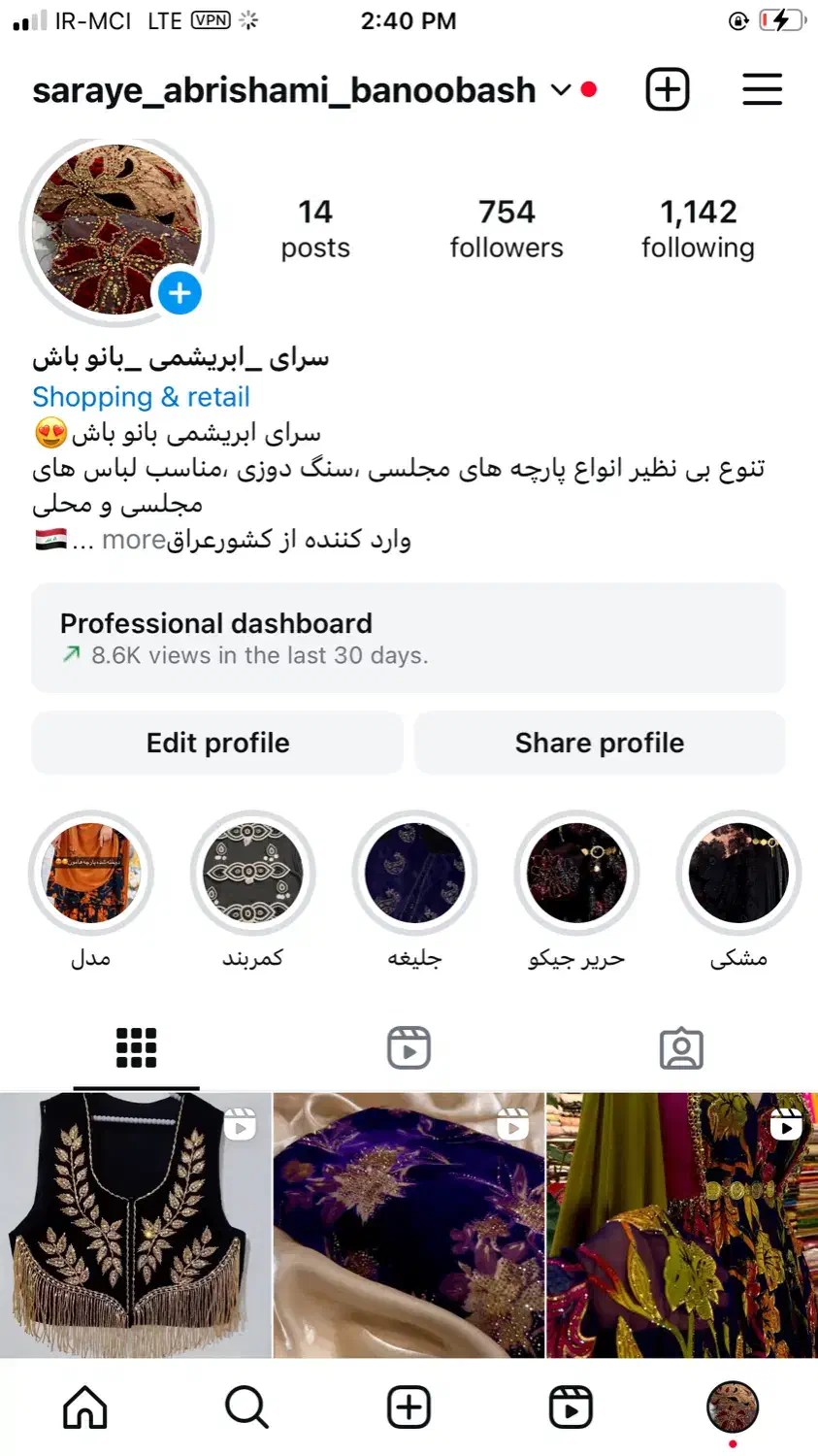Open Reels from the bottom navigation icon

tap(572, 1405)
